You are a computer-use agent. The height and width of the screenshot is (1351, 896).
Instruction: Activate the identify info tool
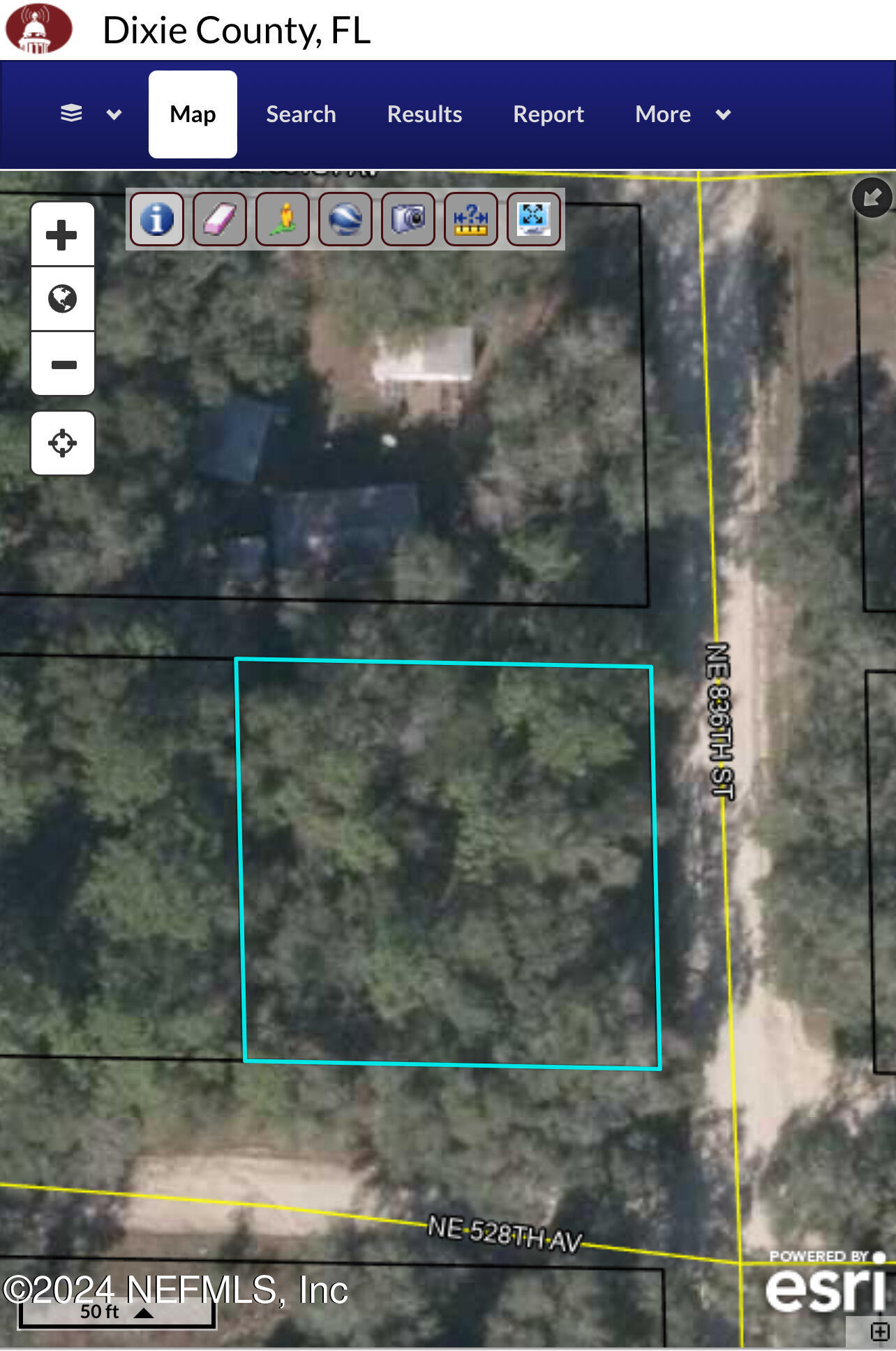pos(157,219)
